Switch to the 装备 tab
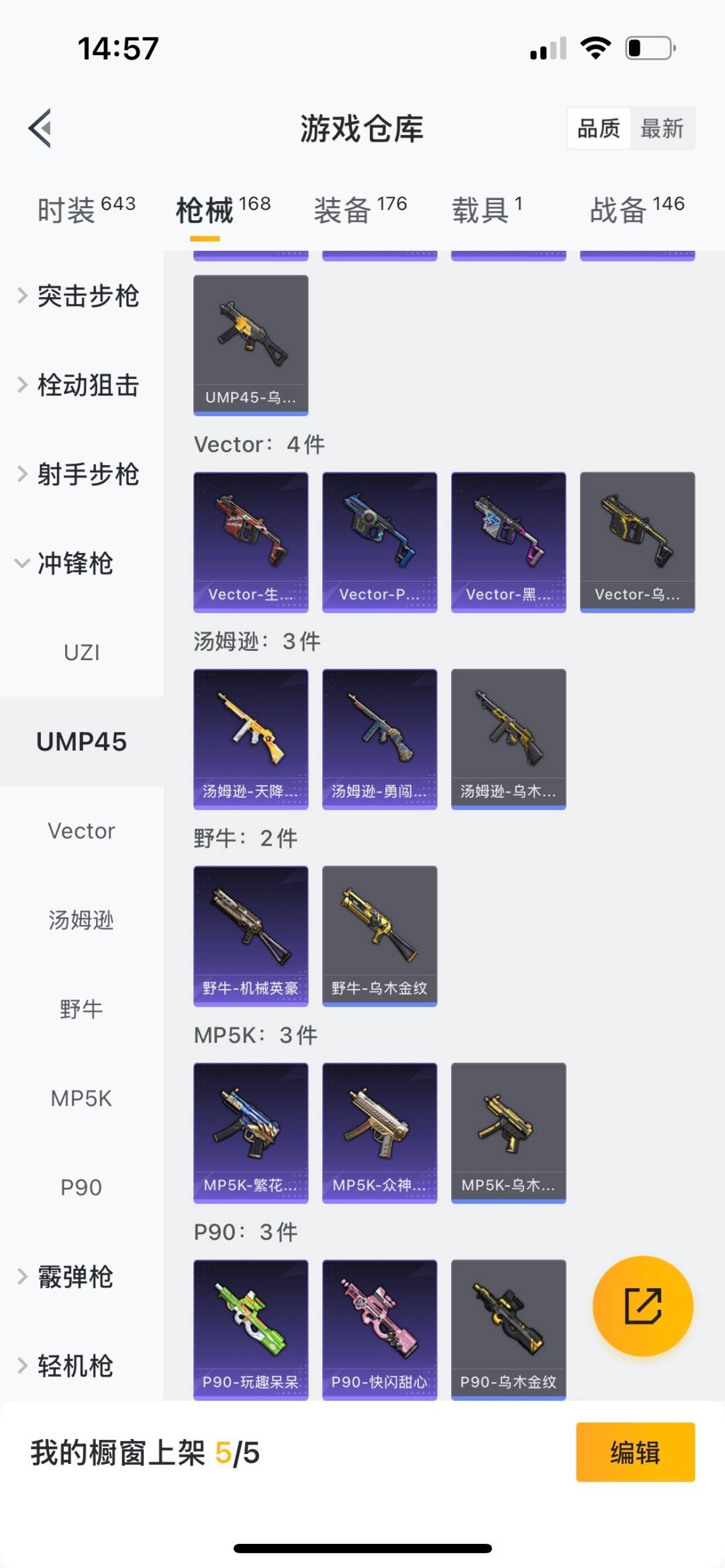Image resolution: width=725 pixels, height=1568 pixels. pyautogui.click(x=360, y=210)
